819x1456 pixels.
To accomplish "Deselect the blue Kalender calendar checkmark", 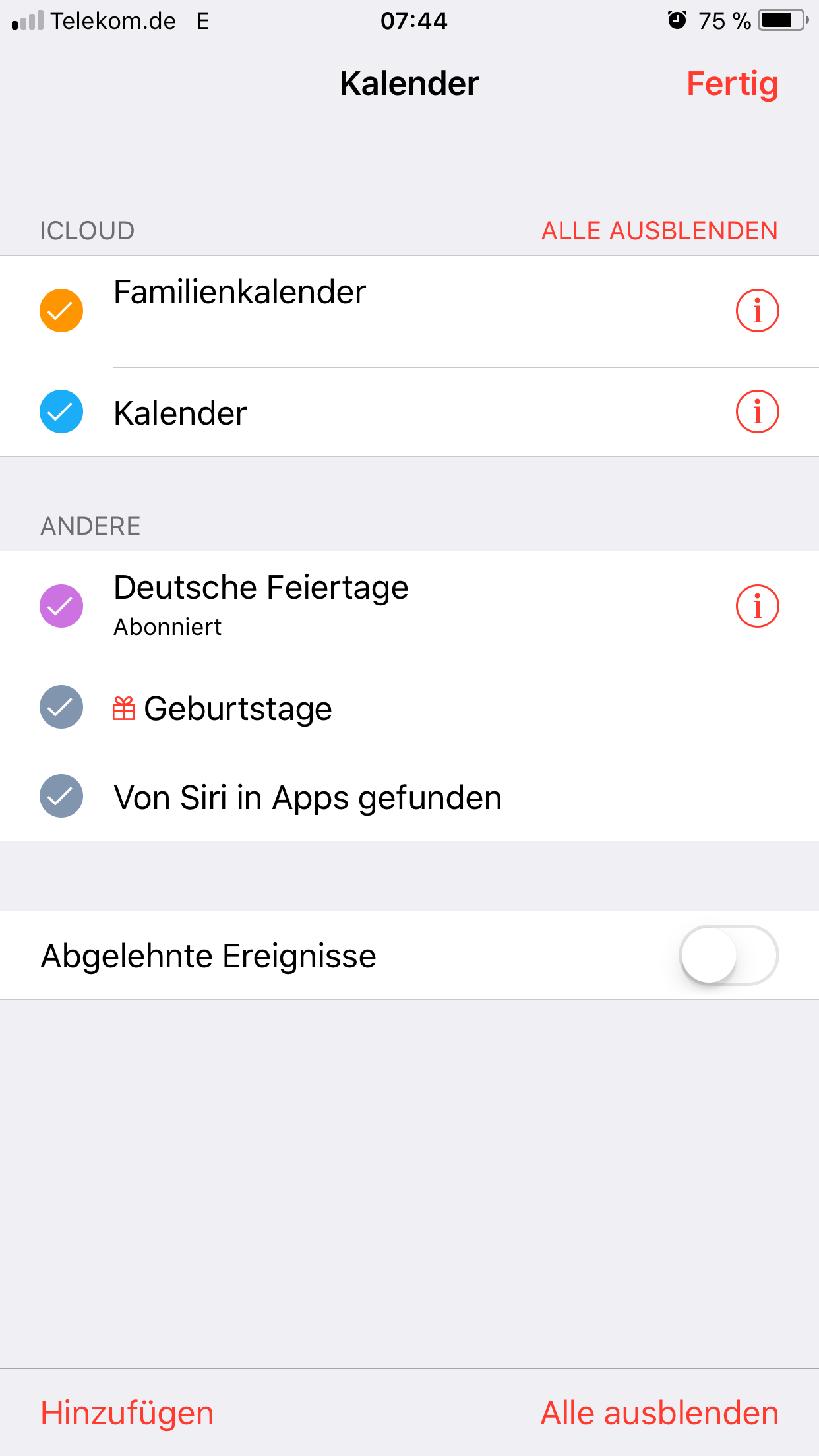I will pos(61,412).
